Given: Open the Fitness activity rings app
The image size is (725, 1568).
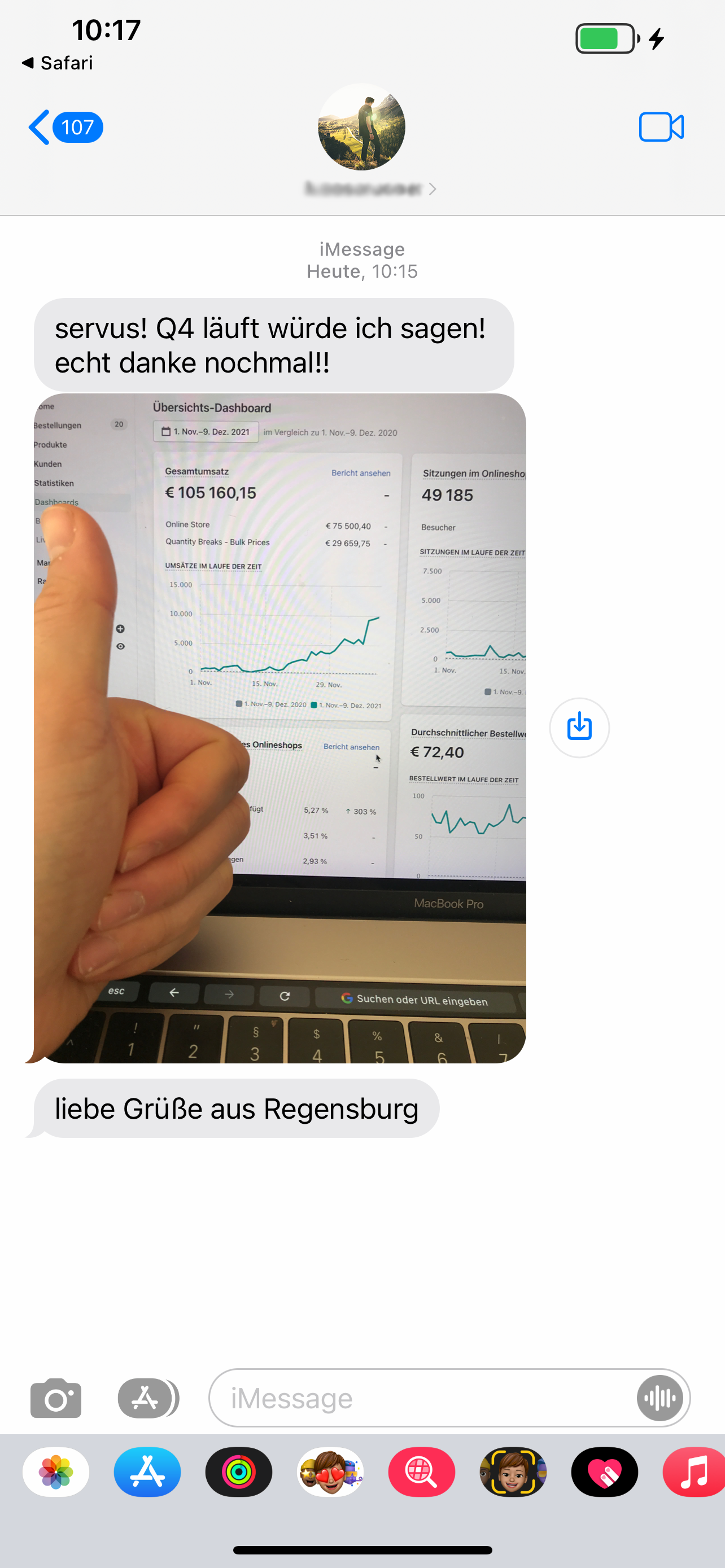Looking at the screenshot, I should [239, 1473].
